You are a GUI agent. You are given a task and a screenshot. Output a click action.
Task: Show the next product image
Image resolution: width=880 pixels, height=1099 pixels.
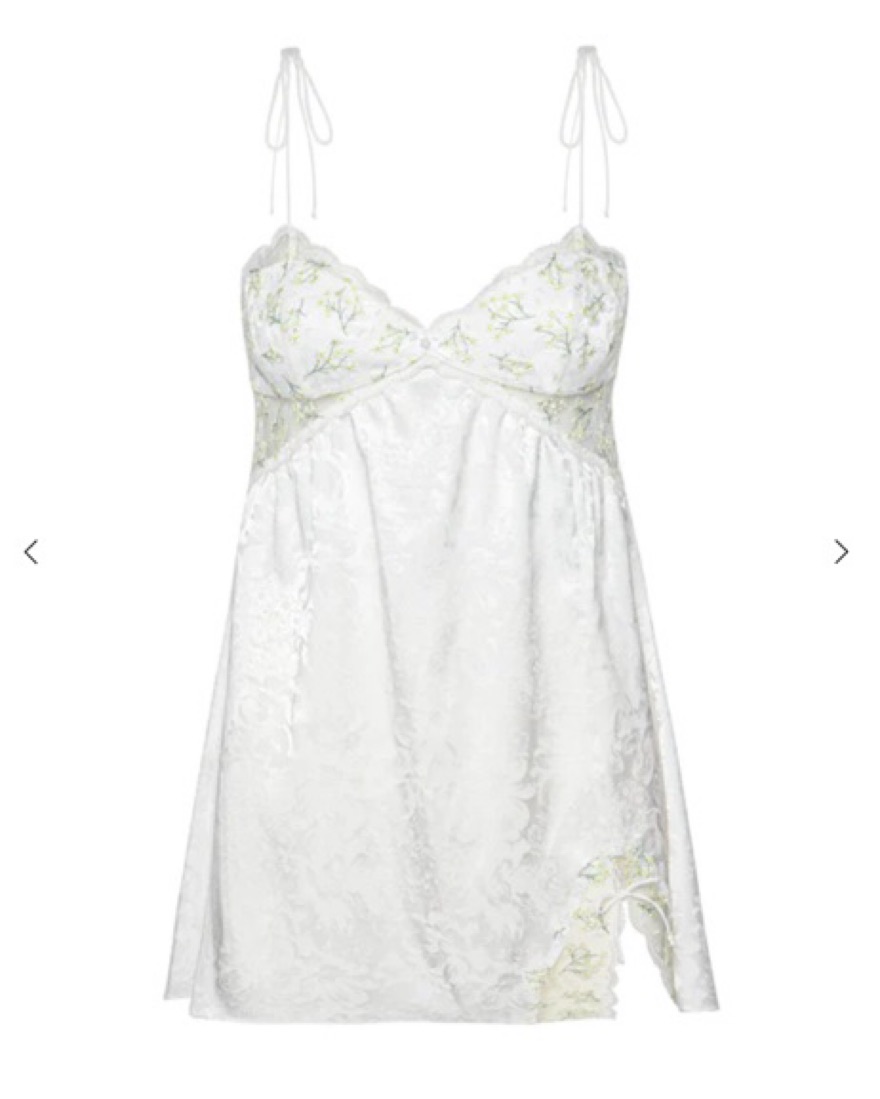coord(841,551)
